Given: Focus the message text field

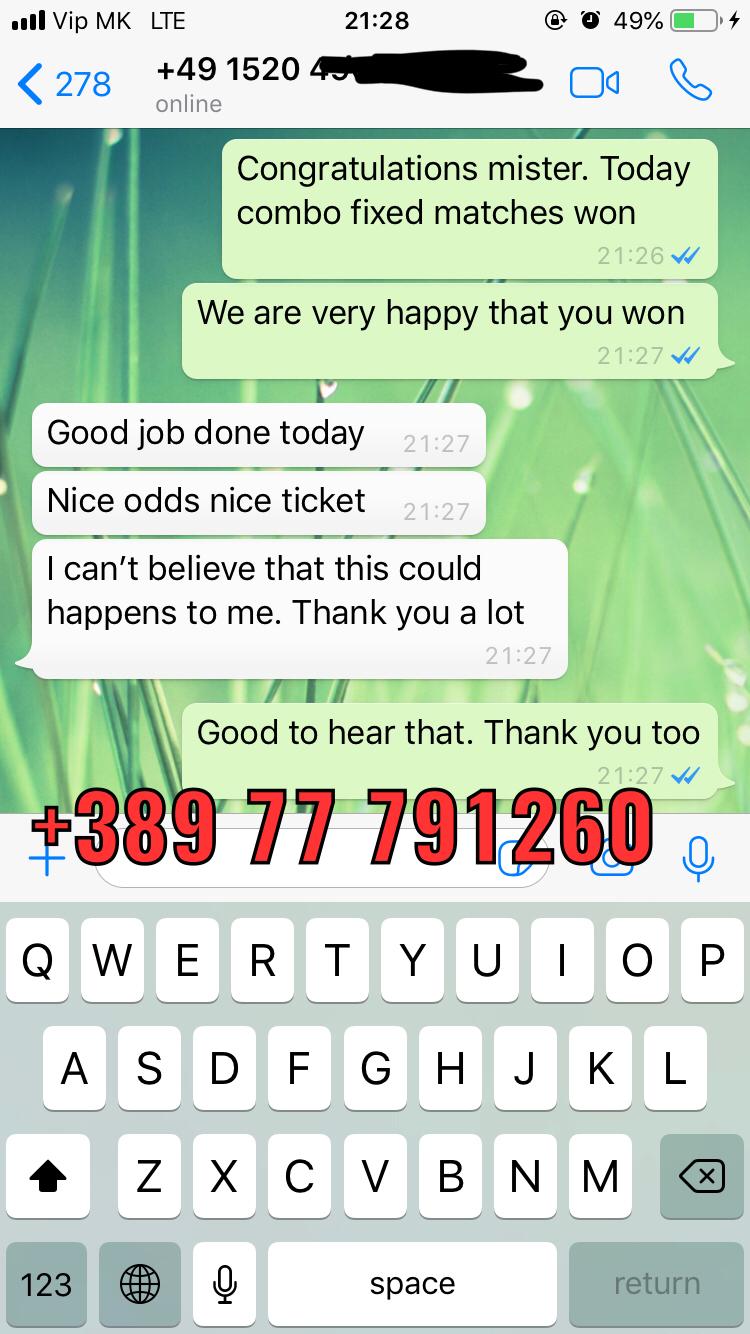Looking at the screenshot, I should [x=322, y=860].
